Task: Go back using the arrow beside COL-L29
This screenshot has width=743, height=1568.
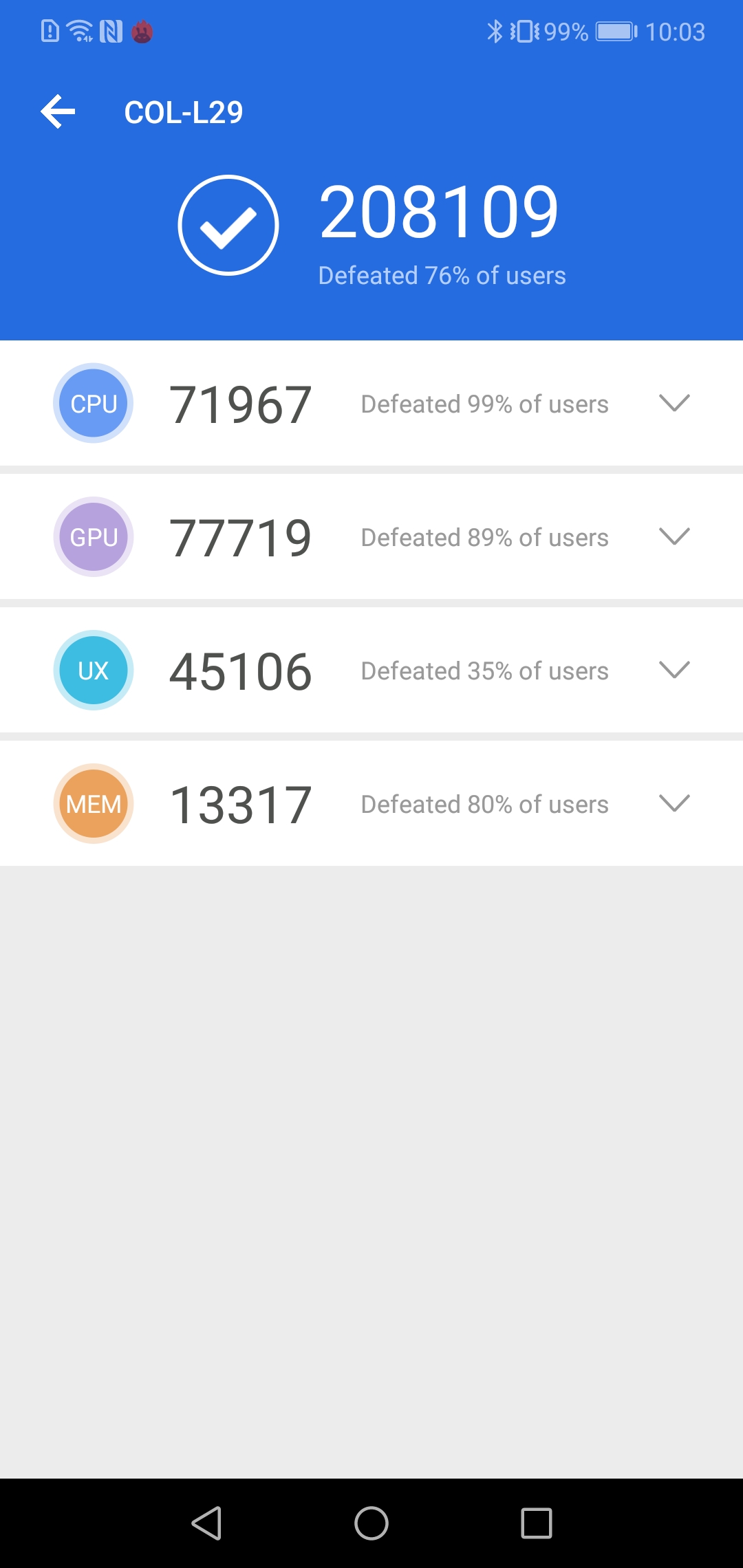Action: [58, 112]
